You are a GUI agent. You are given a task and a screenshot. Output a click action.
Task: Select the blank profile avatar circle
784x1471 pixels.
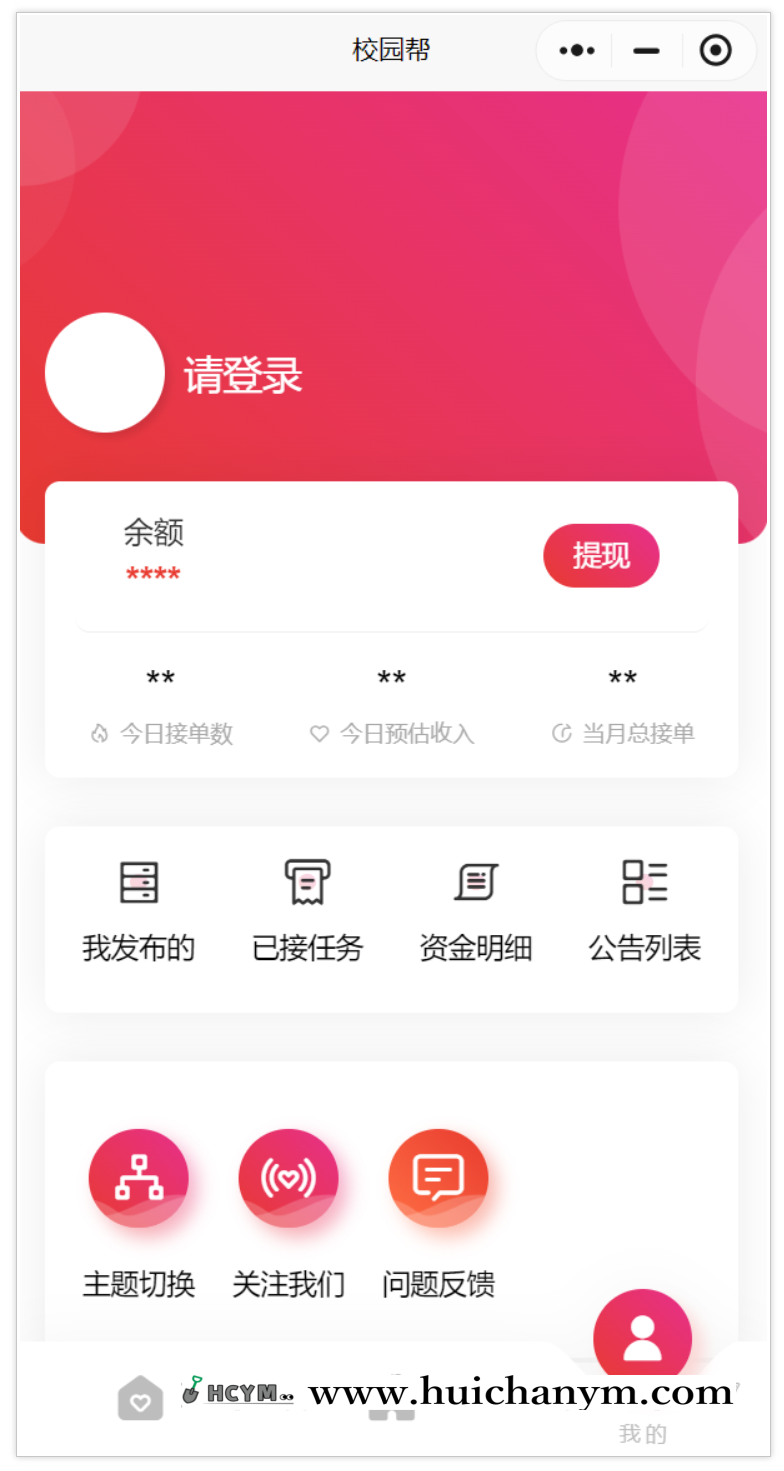click(x=106, y=372)
